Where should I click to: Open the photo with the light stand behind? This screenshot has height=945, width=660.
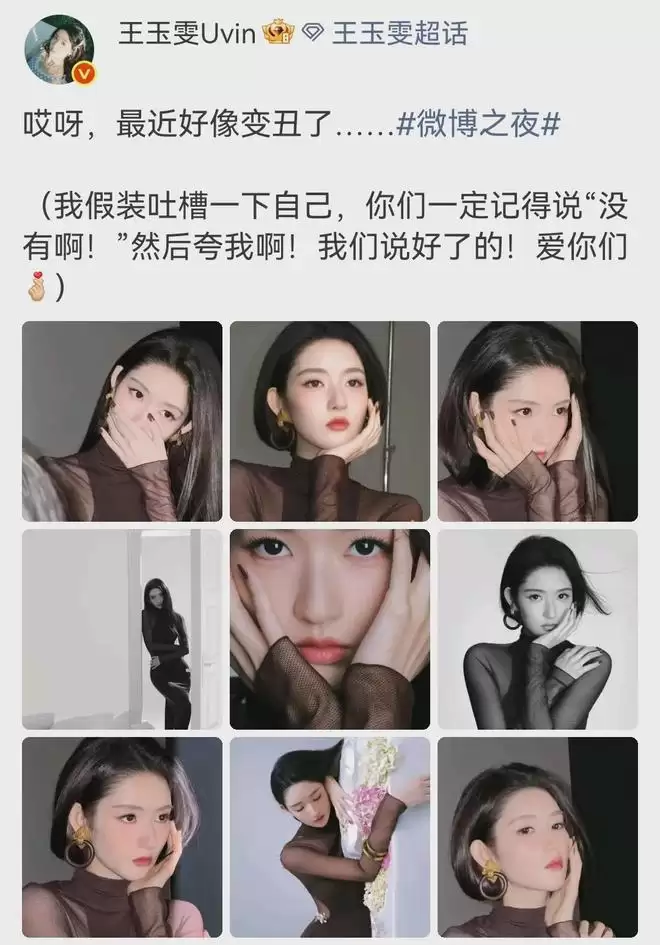[x=330, y=421]
